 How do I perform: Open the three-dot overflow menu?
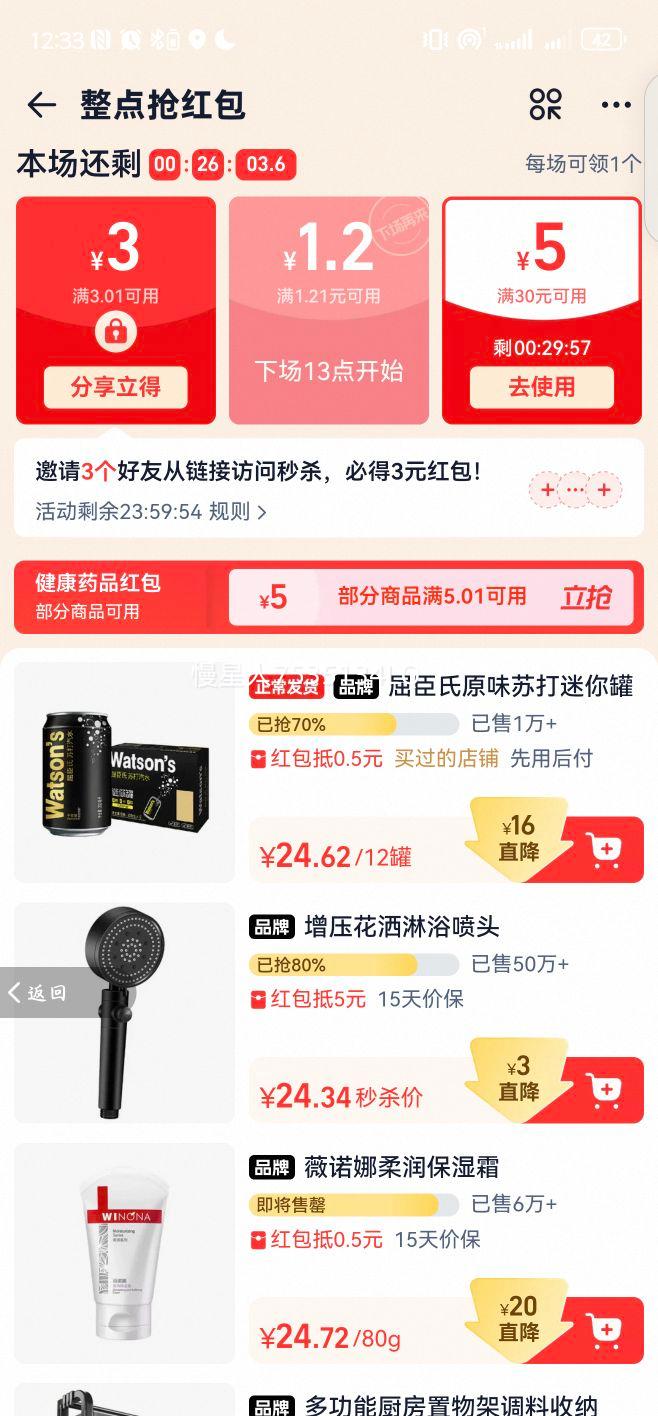[x=616, y=105]
